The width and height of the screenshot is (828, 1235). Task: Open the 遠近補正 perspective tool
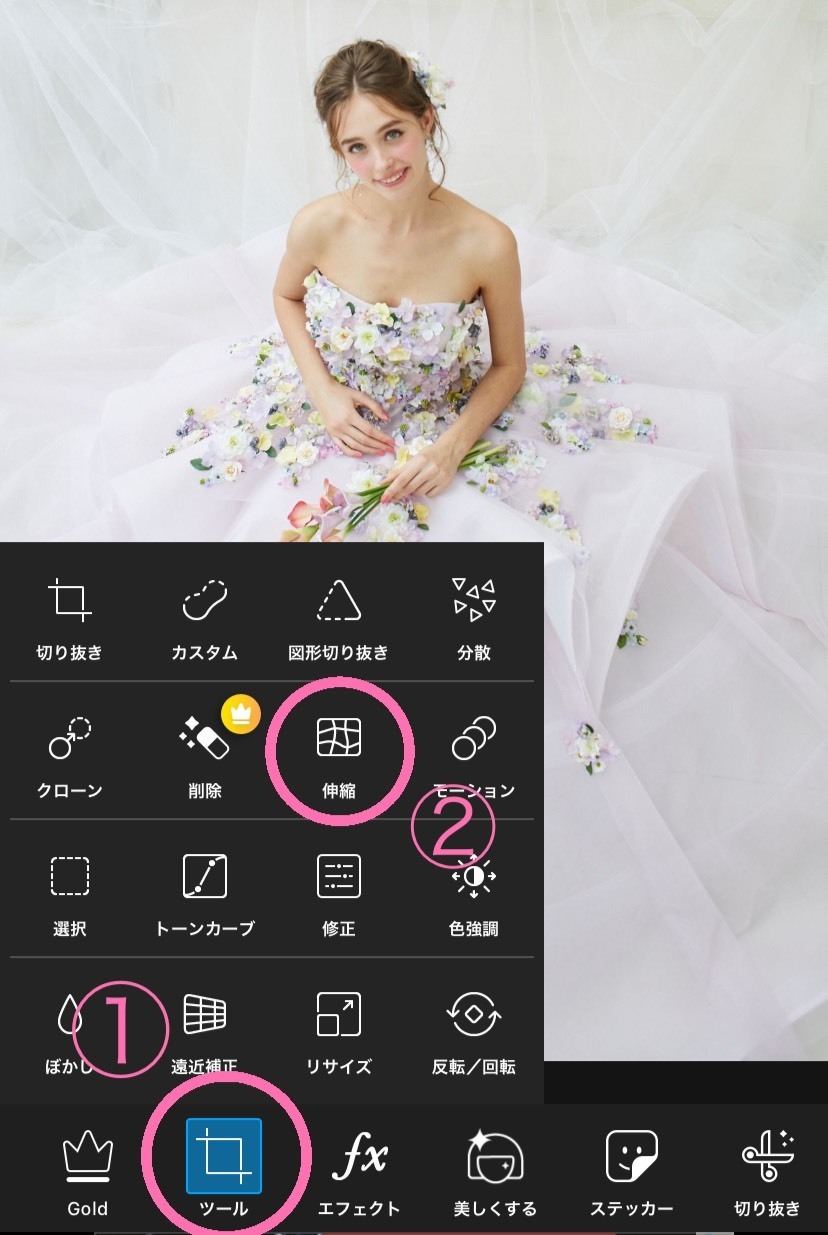pyautogui.click(x=204, y=1030)
